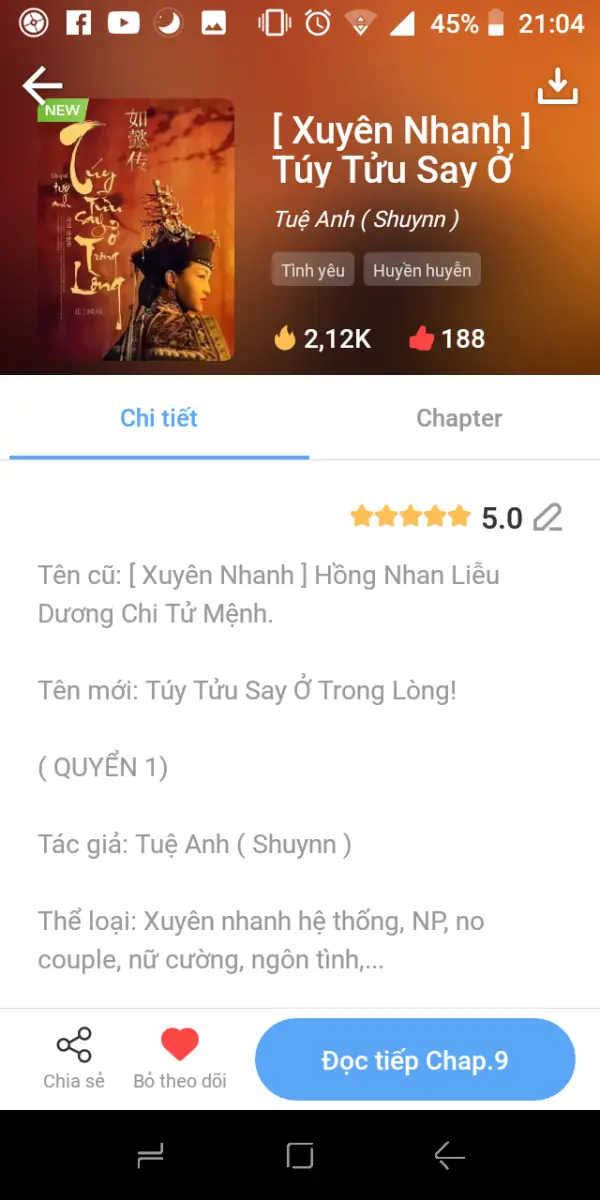This screenshot has height=1200, width=600.
Task: Select the Chi tiết tab
Action: click(159, 418)
